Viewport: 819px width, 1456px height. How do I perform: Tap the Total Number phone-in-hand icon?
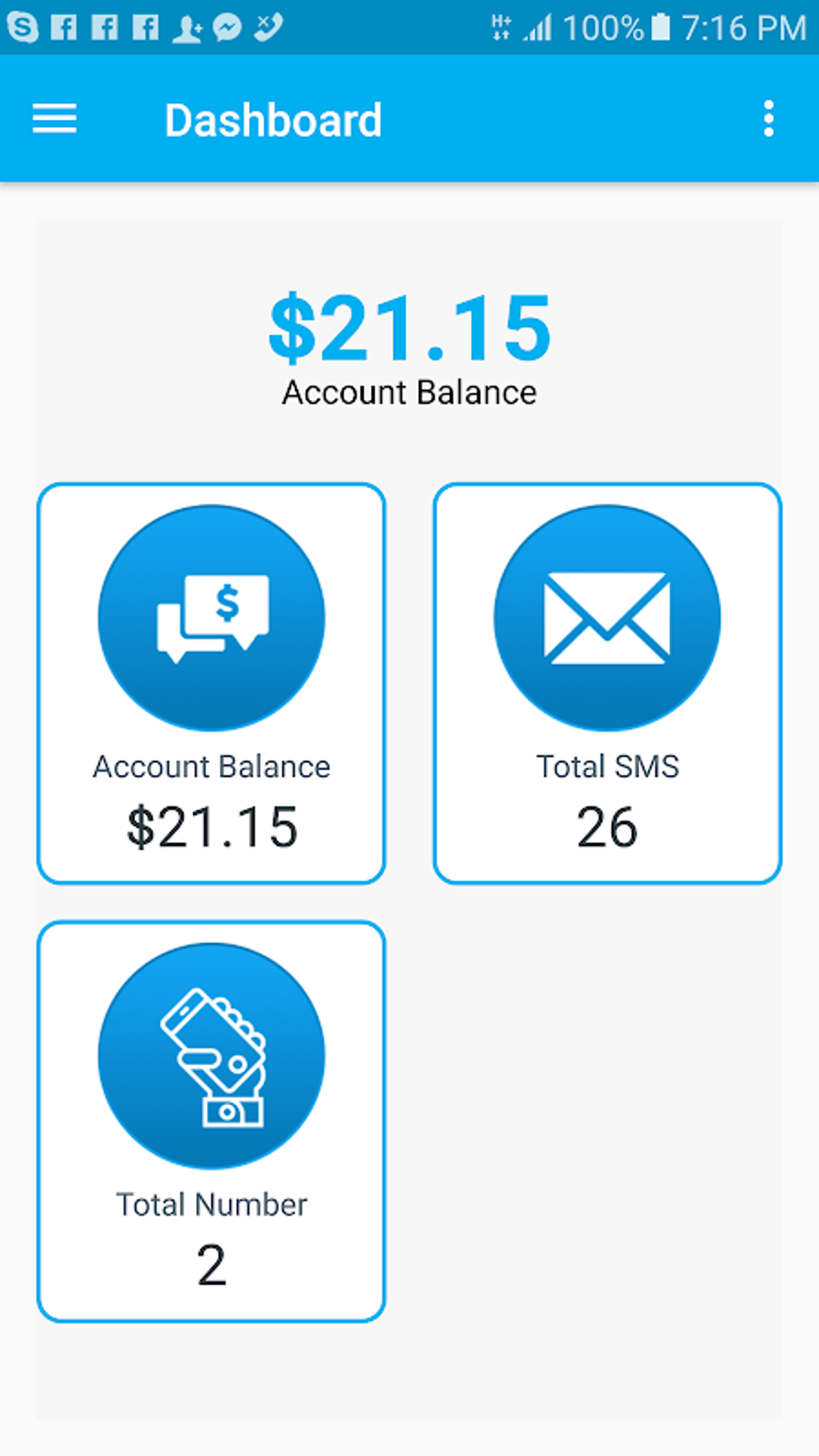(210, 1054)
